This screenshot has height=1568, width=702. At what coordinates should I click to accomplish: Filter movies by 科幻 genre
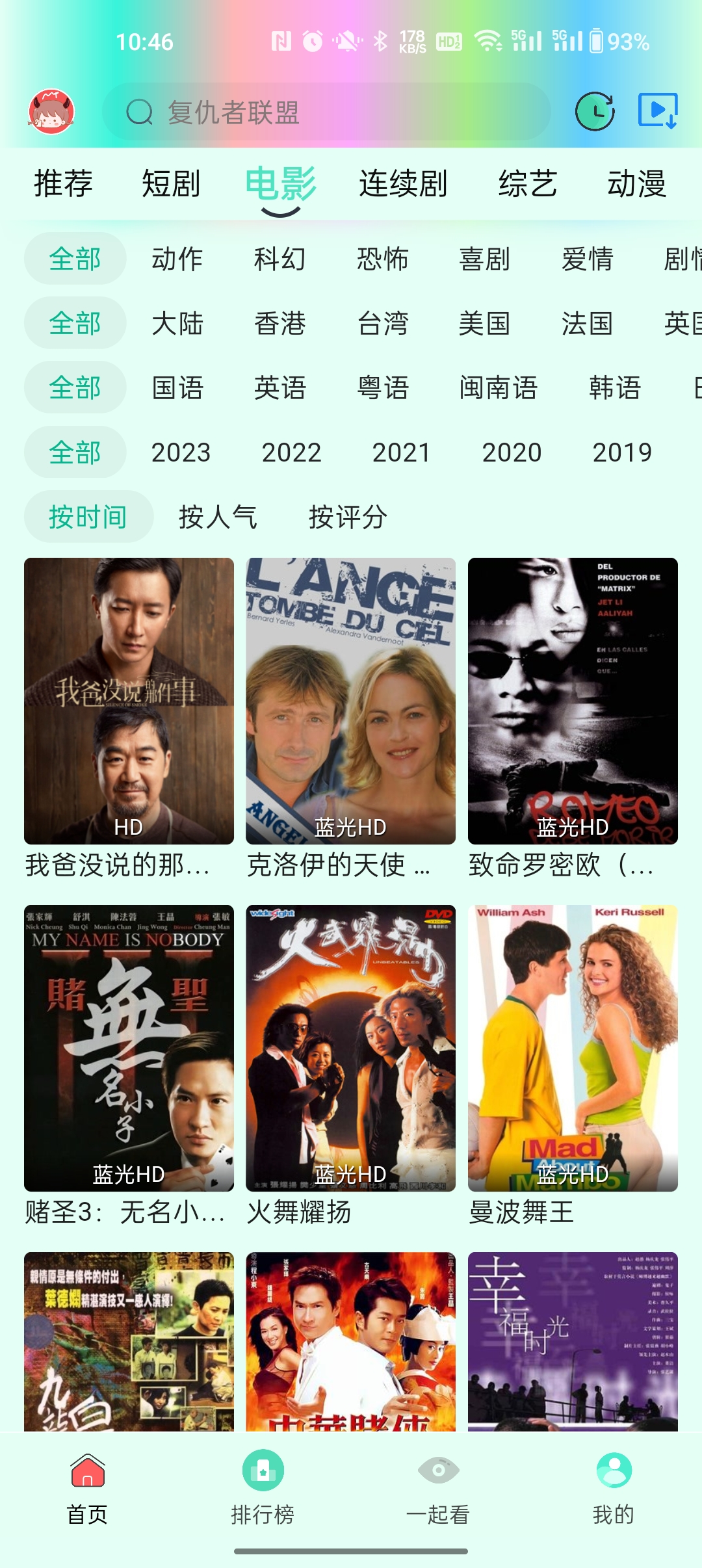coord(279,259)
